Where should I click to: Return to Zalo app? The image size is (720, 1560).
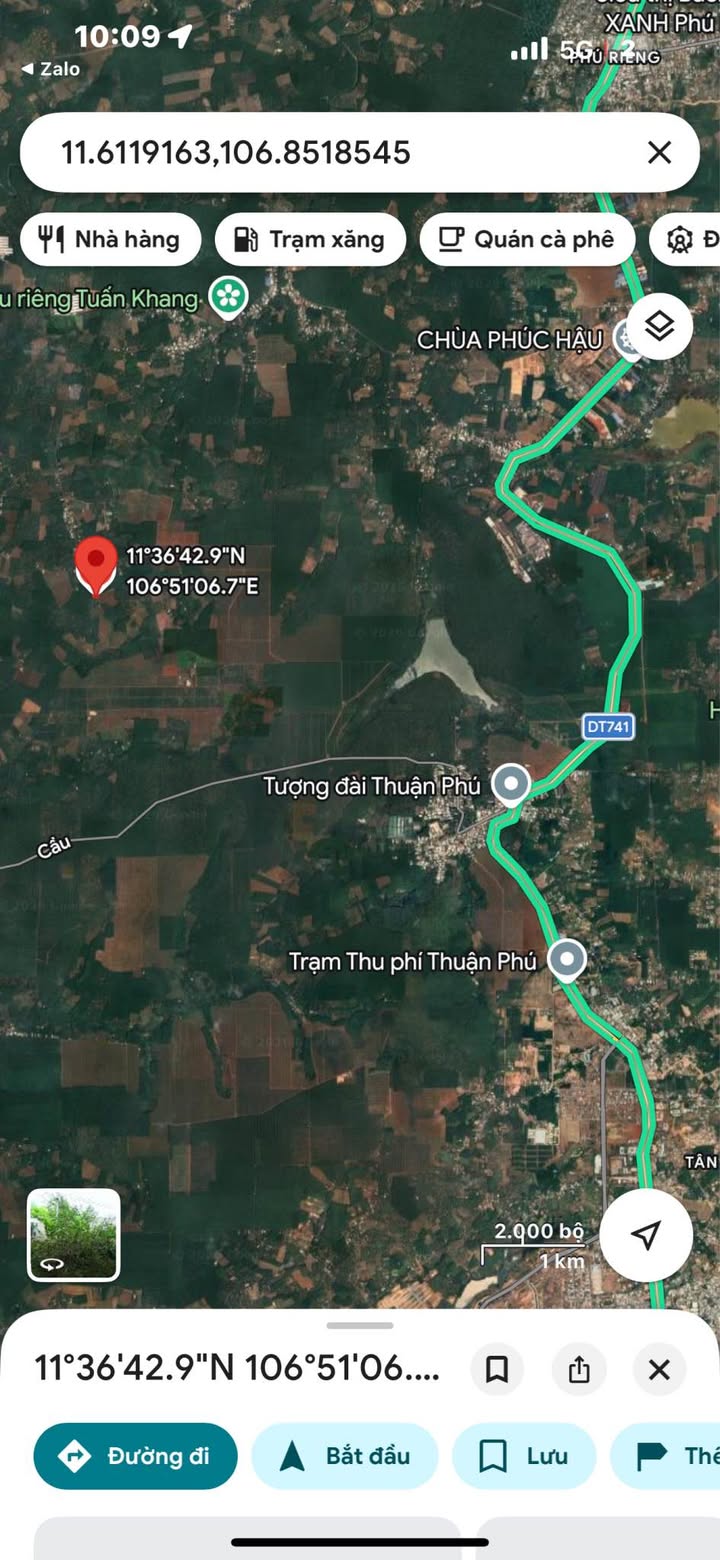(x=50, y=69)
